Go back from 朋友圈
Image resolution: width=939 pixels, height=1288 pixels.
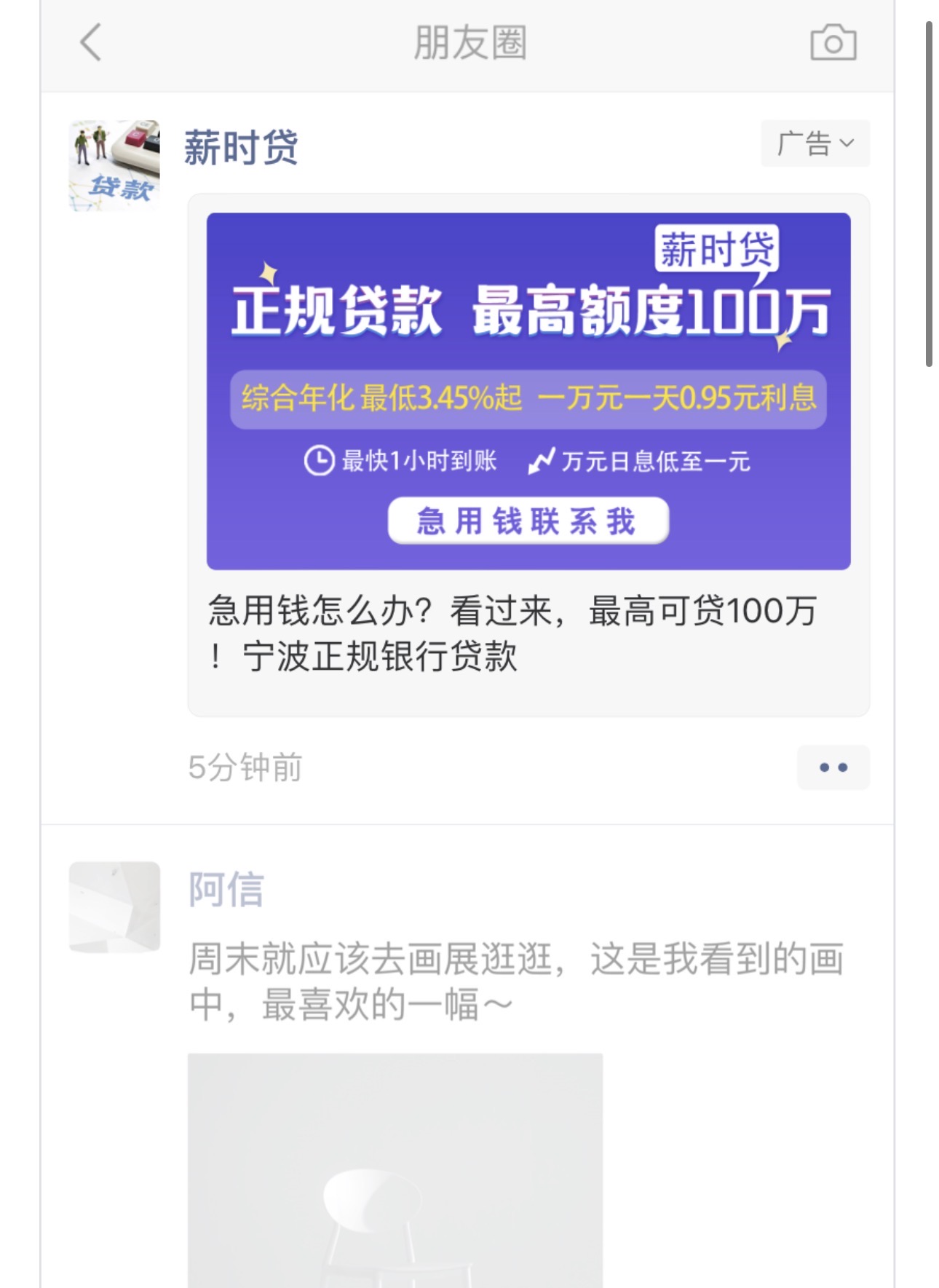pos(90,42)
